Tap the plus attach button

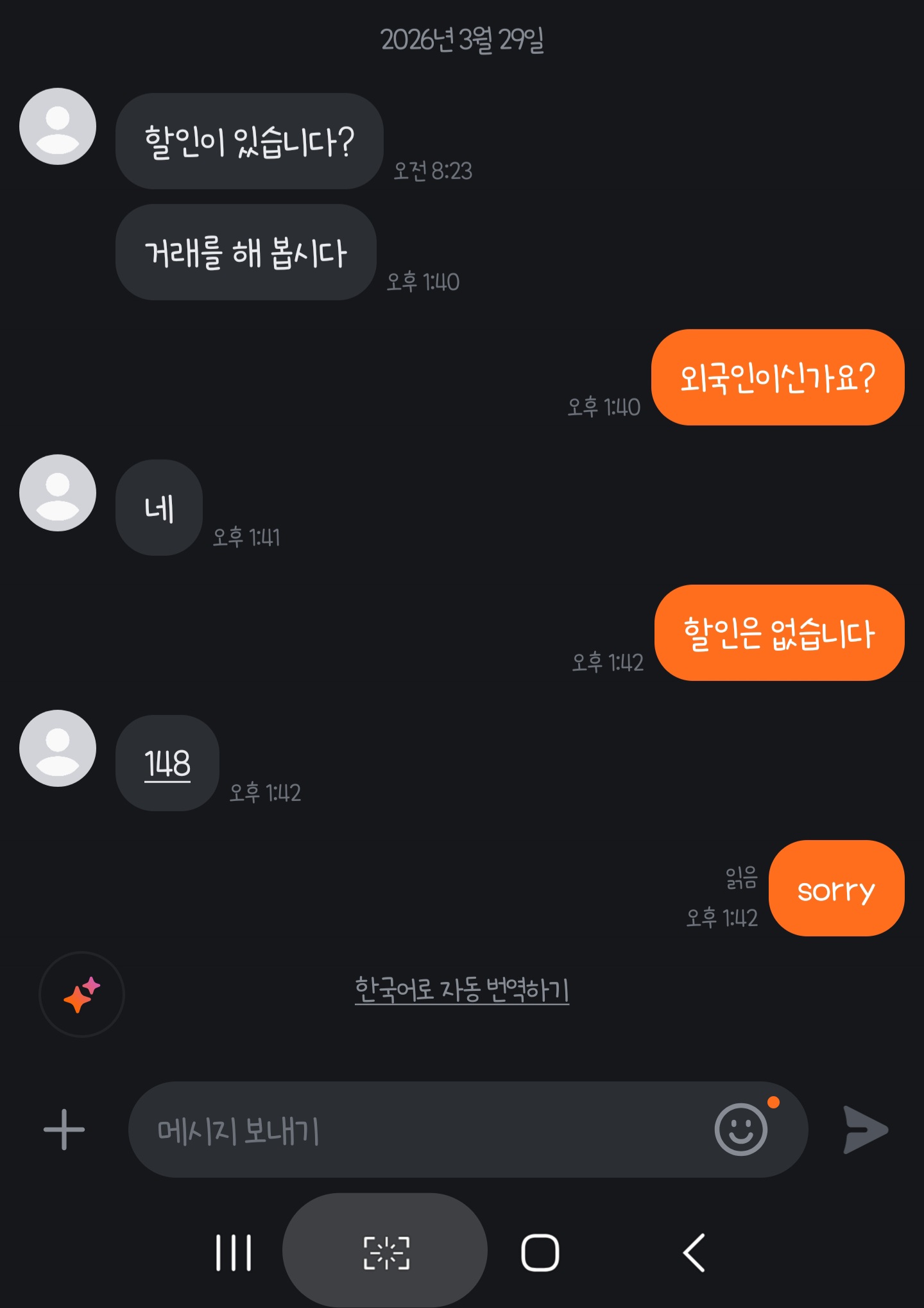tap(64, 1130)
